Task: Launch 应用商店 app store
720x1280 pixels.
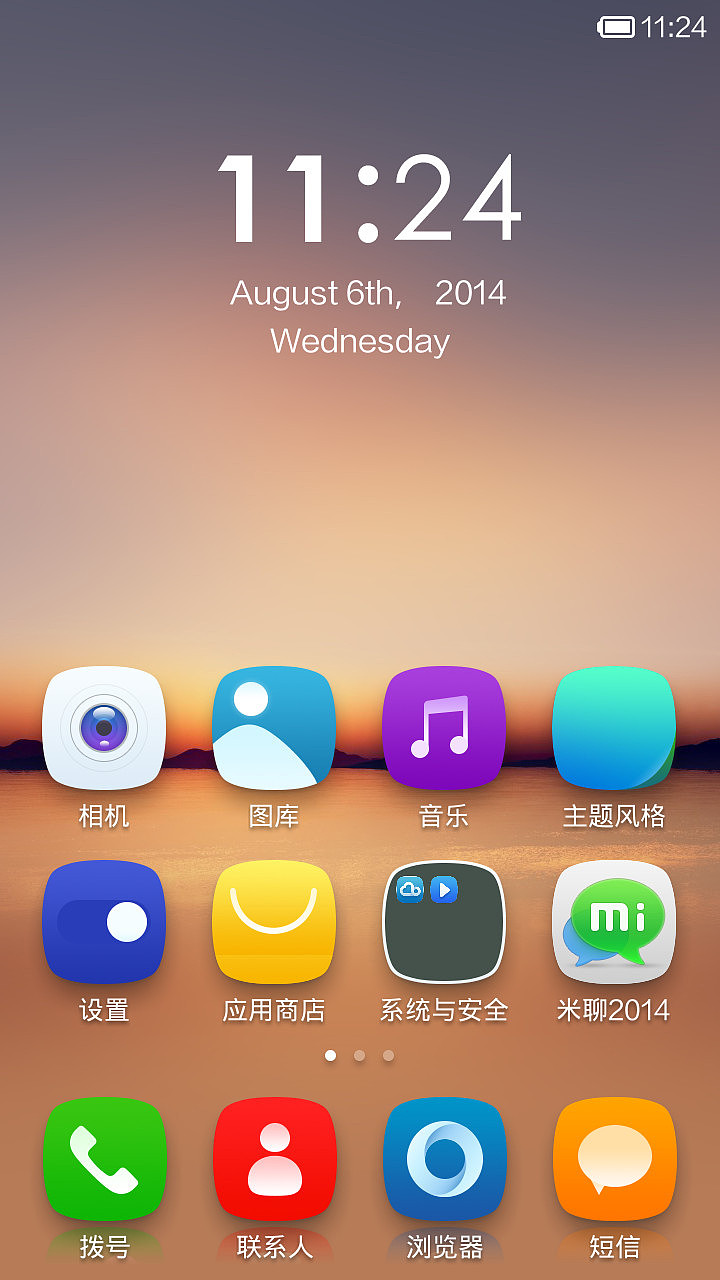Action: (x=274, y=922)
